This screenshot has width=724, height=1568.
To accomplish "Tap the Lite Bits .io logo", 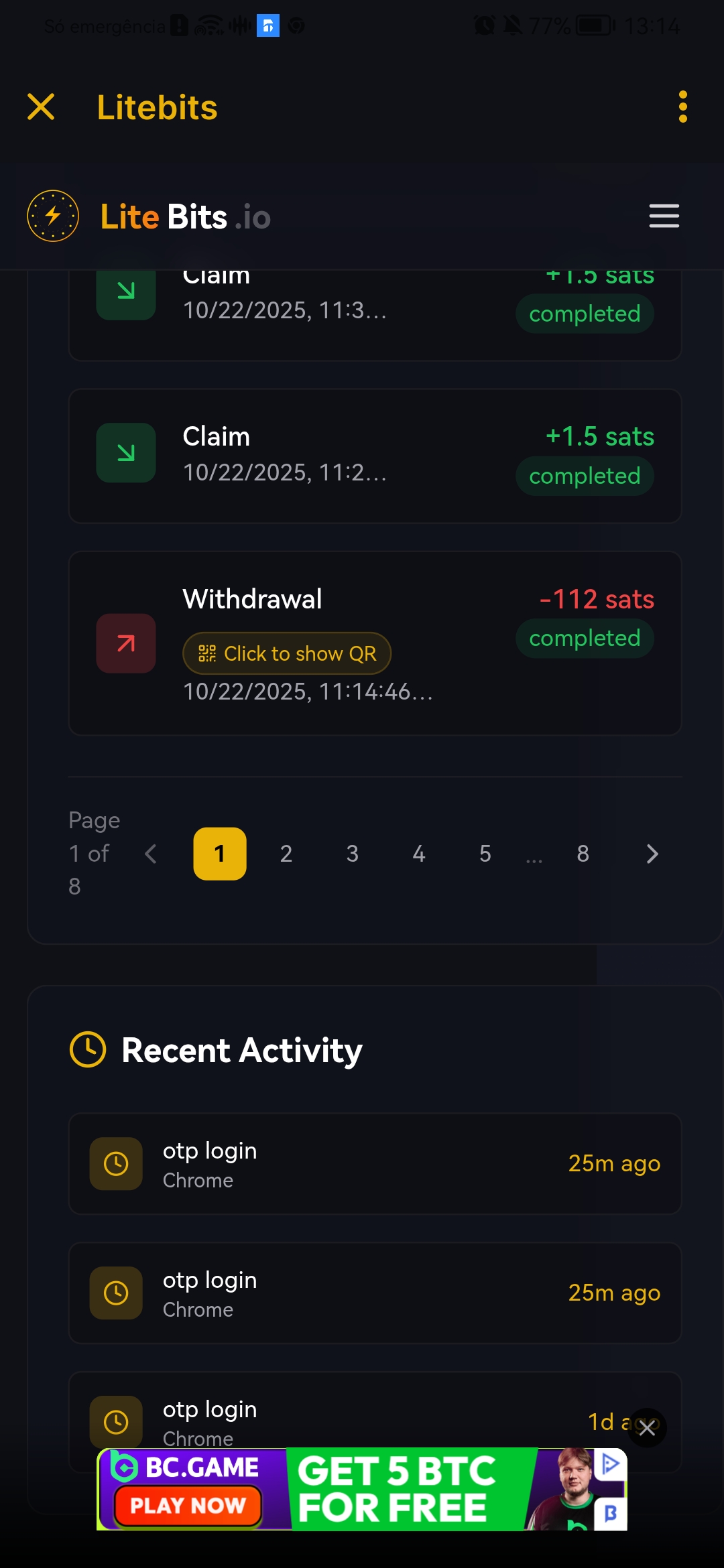I will [x=149, y=216].
